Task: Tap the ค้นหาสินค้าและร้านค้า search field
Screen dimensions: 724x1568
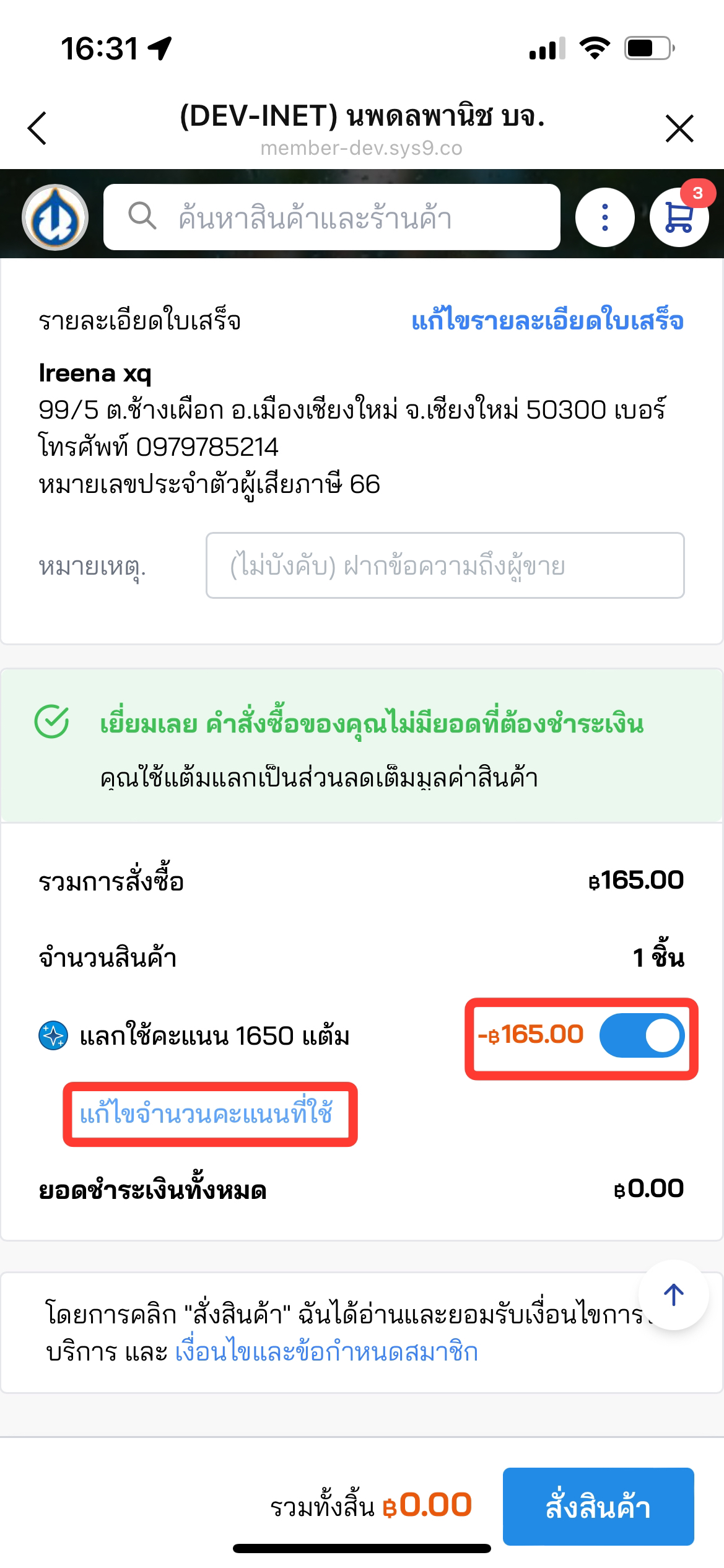Action: (332, 217)
